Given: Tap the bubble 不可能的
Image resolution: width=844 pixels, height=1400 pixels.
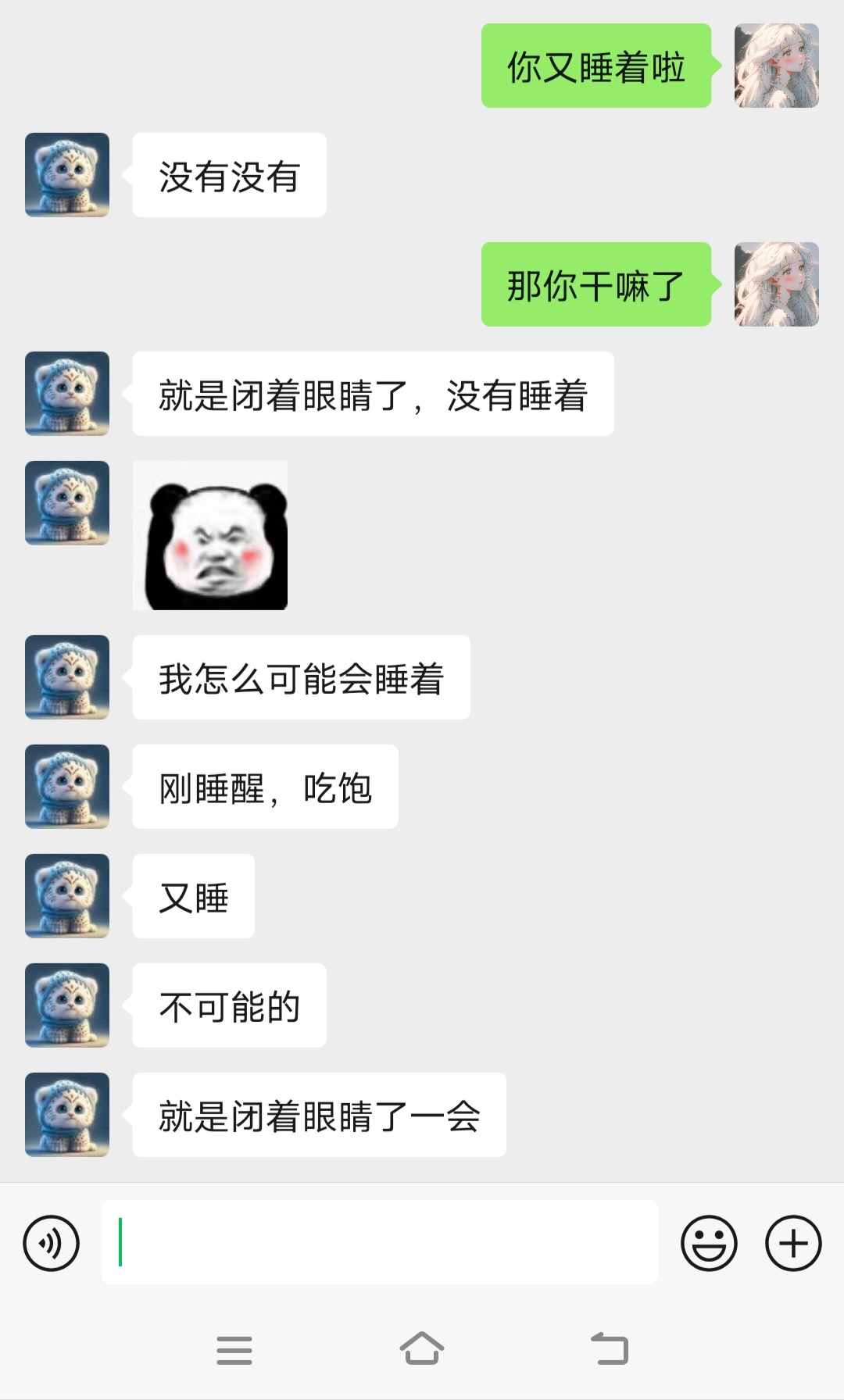Looking at the screenshot, I should 228,1006.
